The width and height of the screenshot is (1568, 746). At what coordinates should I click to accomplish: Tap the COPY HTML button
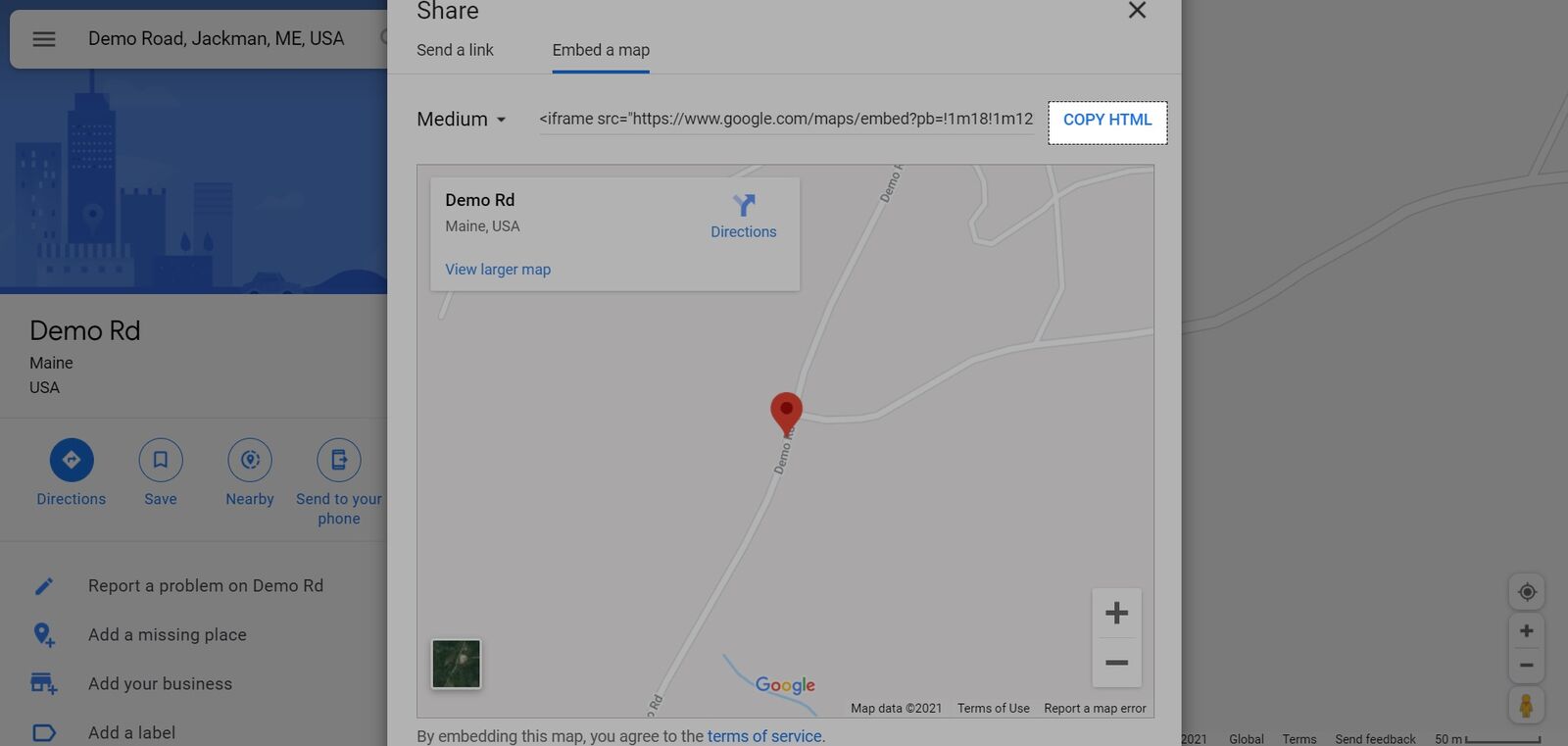(1107, 121)
